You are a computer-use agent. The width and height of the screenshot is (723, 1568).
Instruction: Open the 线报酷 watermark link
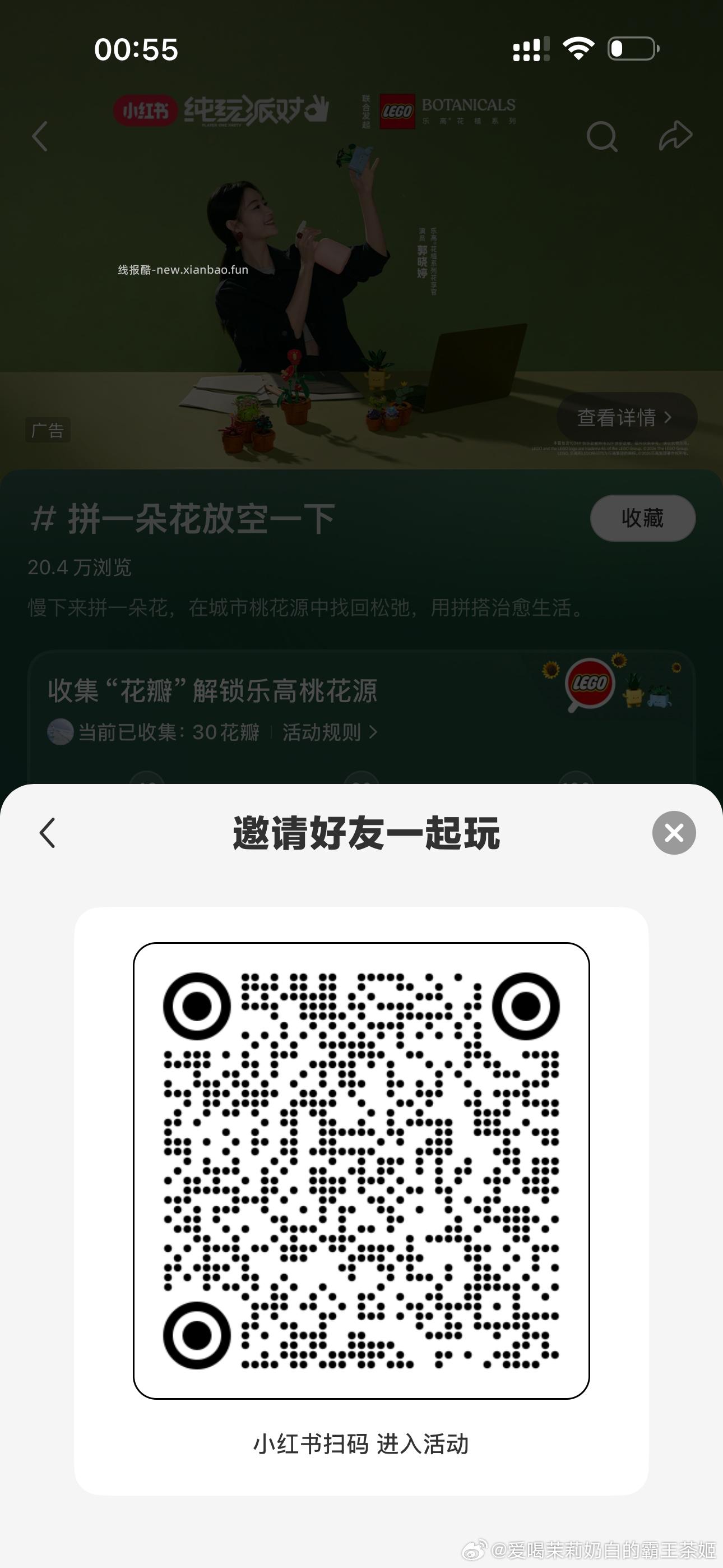click(x=184, y=270)
